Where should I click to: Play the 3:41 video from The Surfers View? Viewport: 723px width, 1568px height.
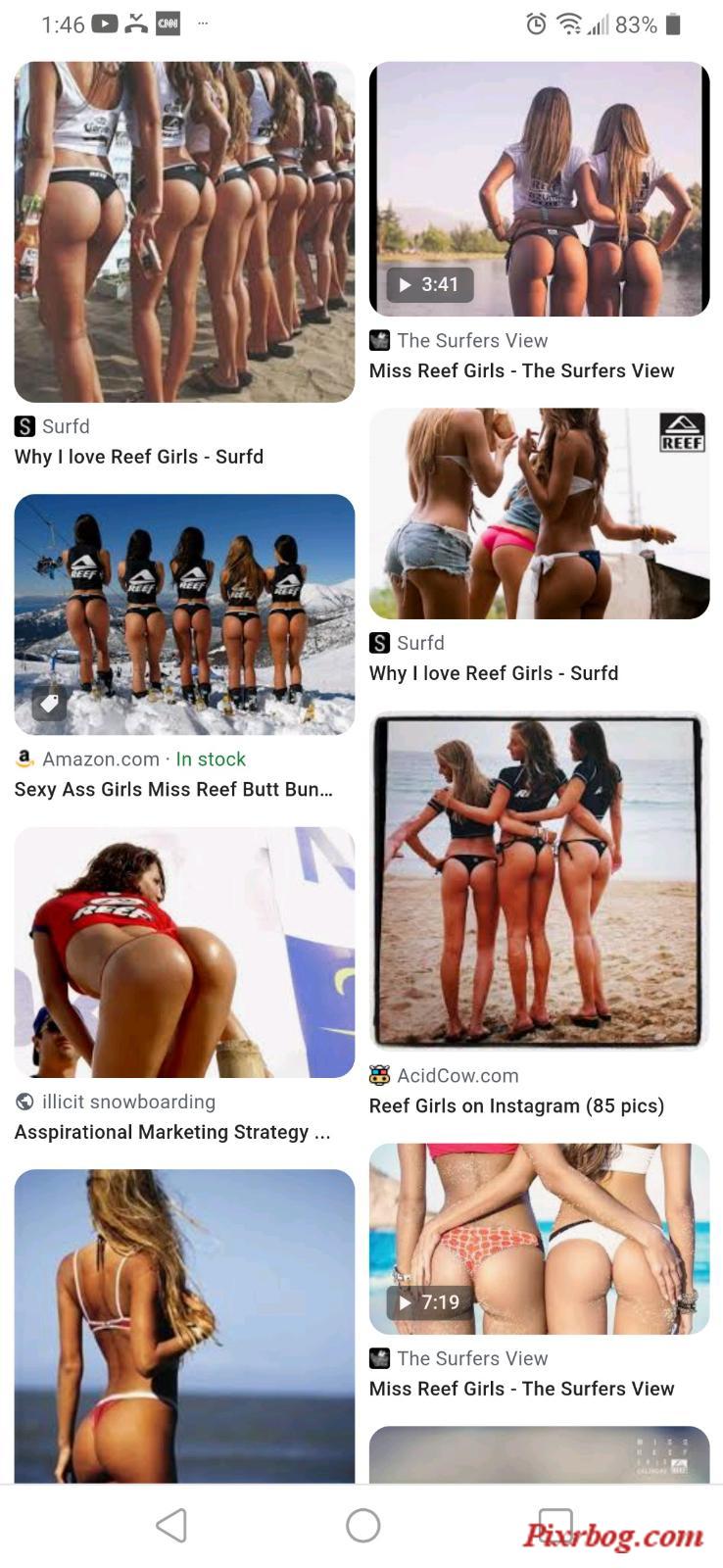pyautogui.click(x=430, y=284)
